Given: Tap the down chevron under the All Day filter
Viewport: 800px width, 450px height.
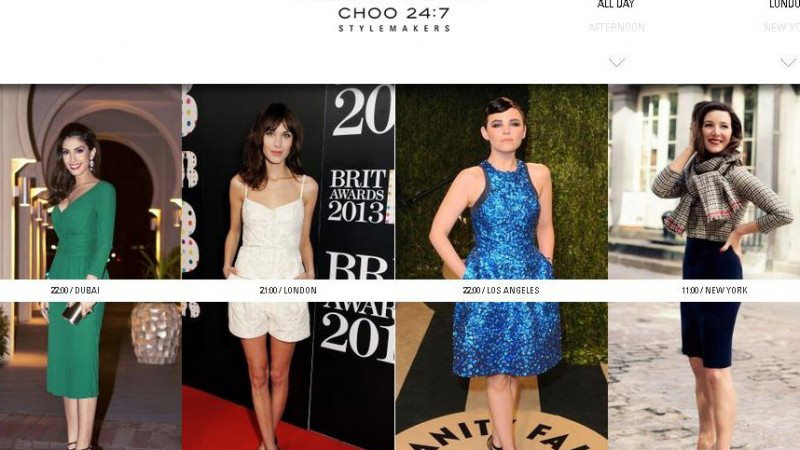Looking at the screenshot, I should pos(617,62).
